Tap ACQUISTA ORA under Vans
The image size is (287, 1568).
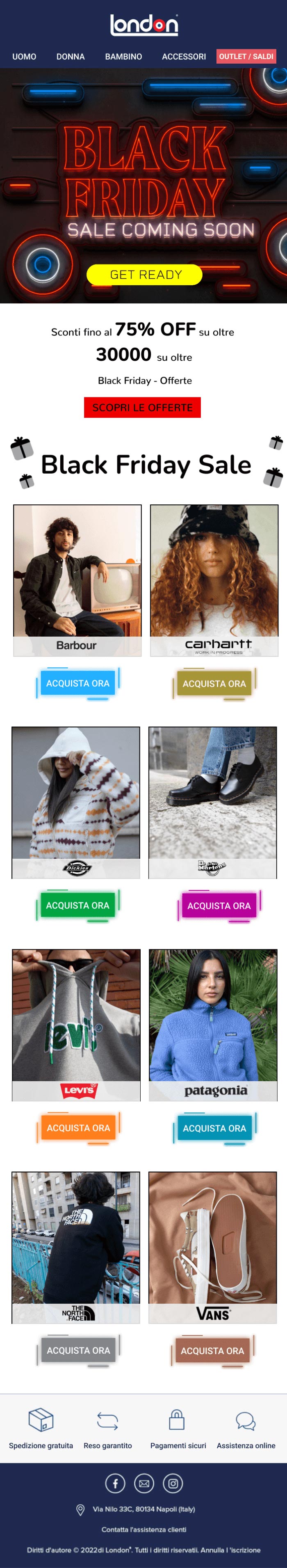click(212, 1351)
